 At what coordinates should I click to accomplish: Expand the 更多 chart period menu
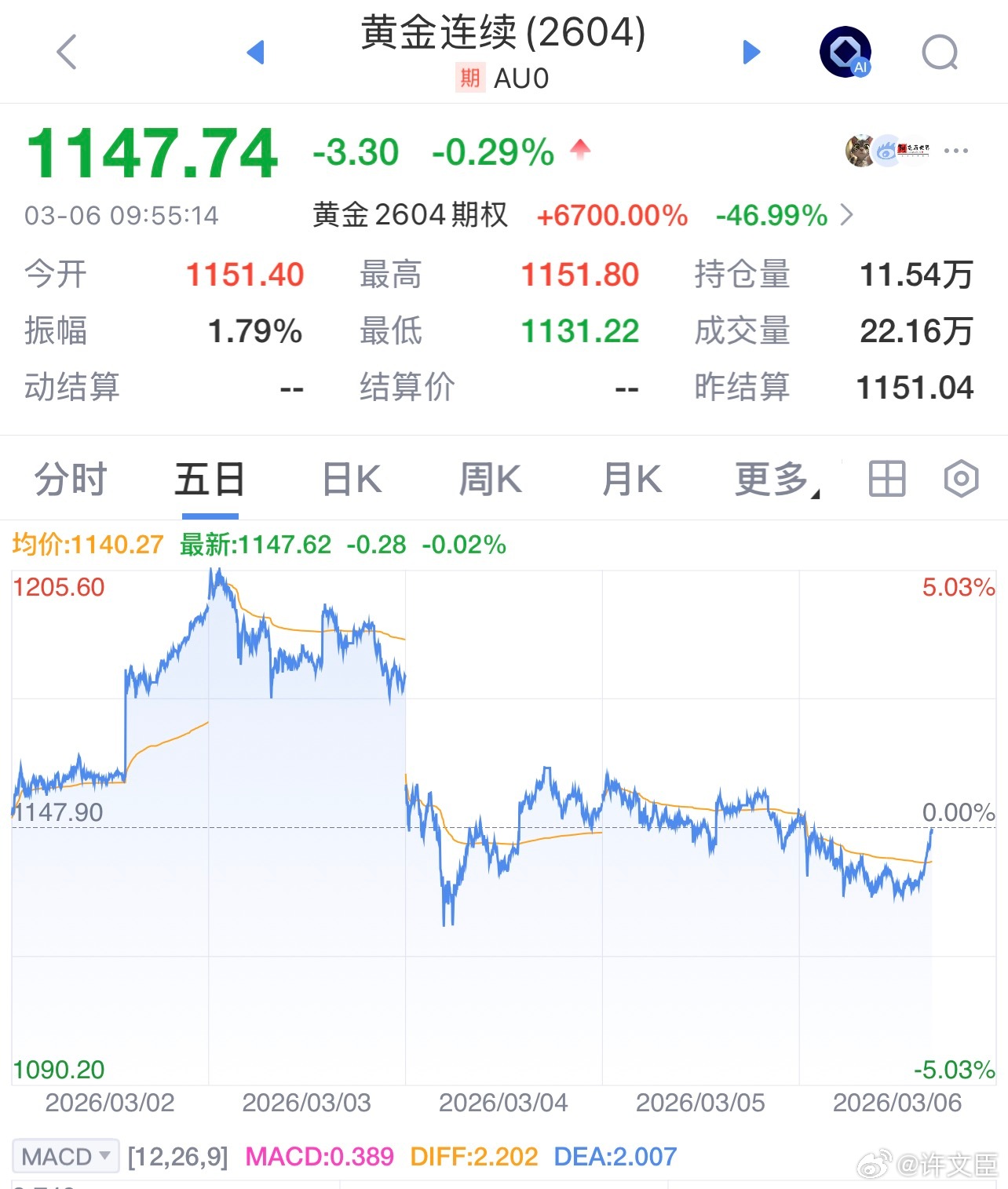773,478
